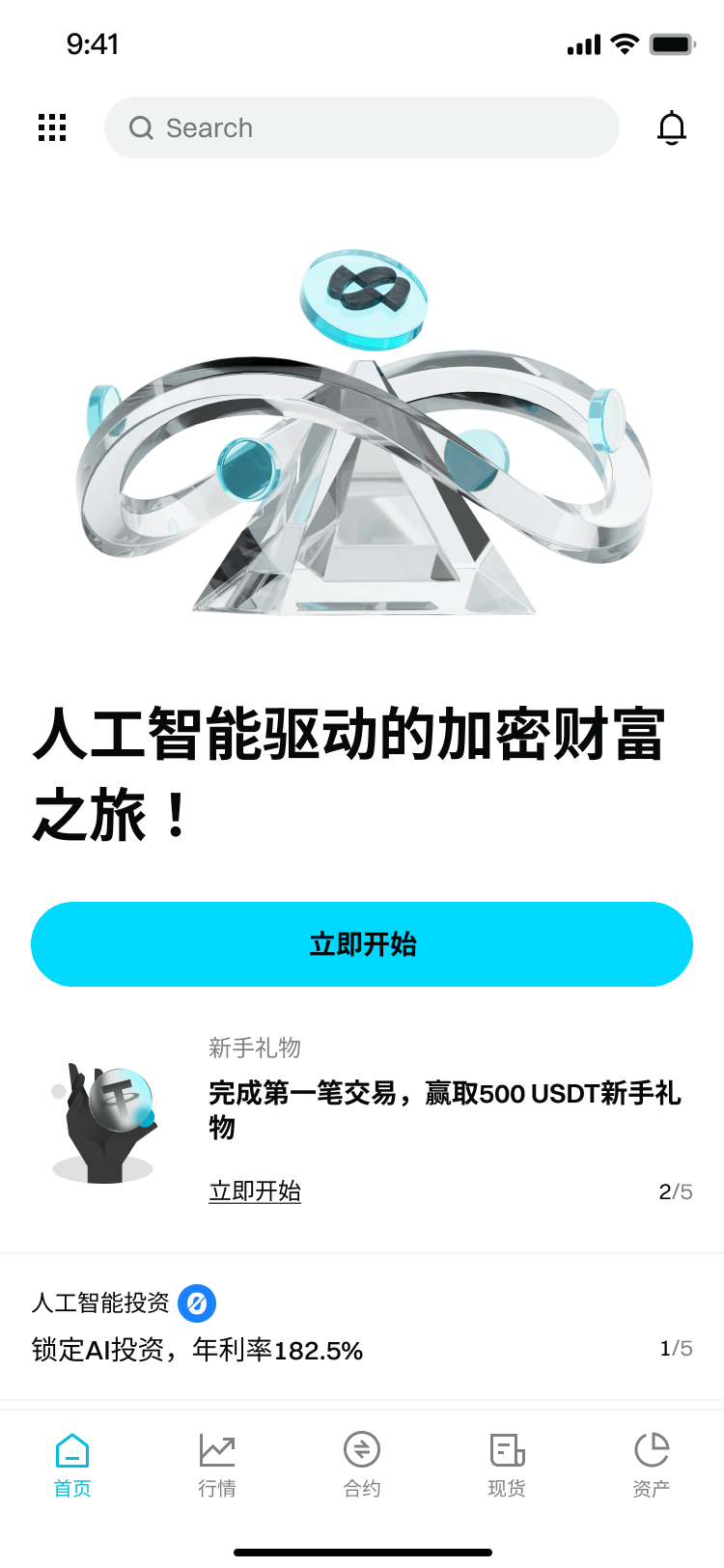The width and height of the screenshot is (724, 1568).
Task: Switch to the 资产 tab
Action: [652, 1465]
